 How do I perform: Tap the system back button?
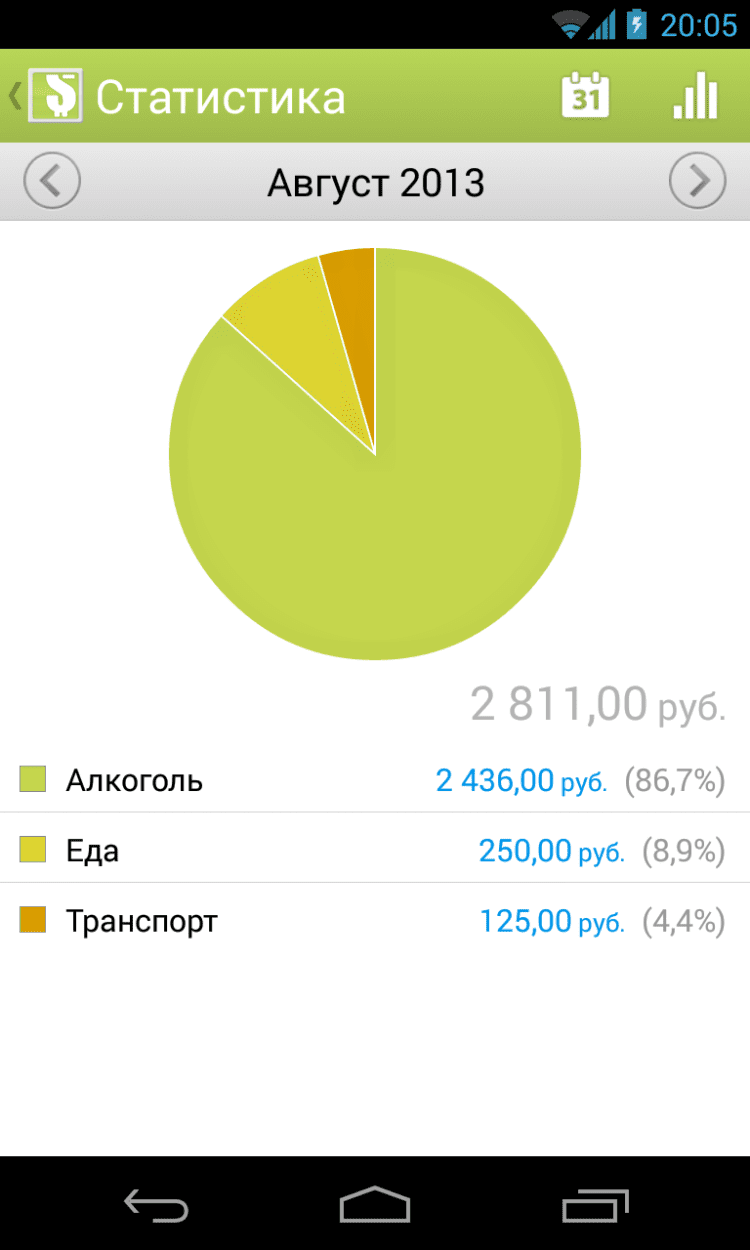(156, 1205)
